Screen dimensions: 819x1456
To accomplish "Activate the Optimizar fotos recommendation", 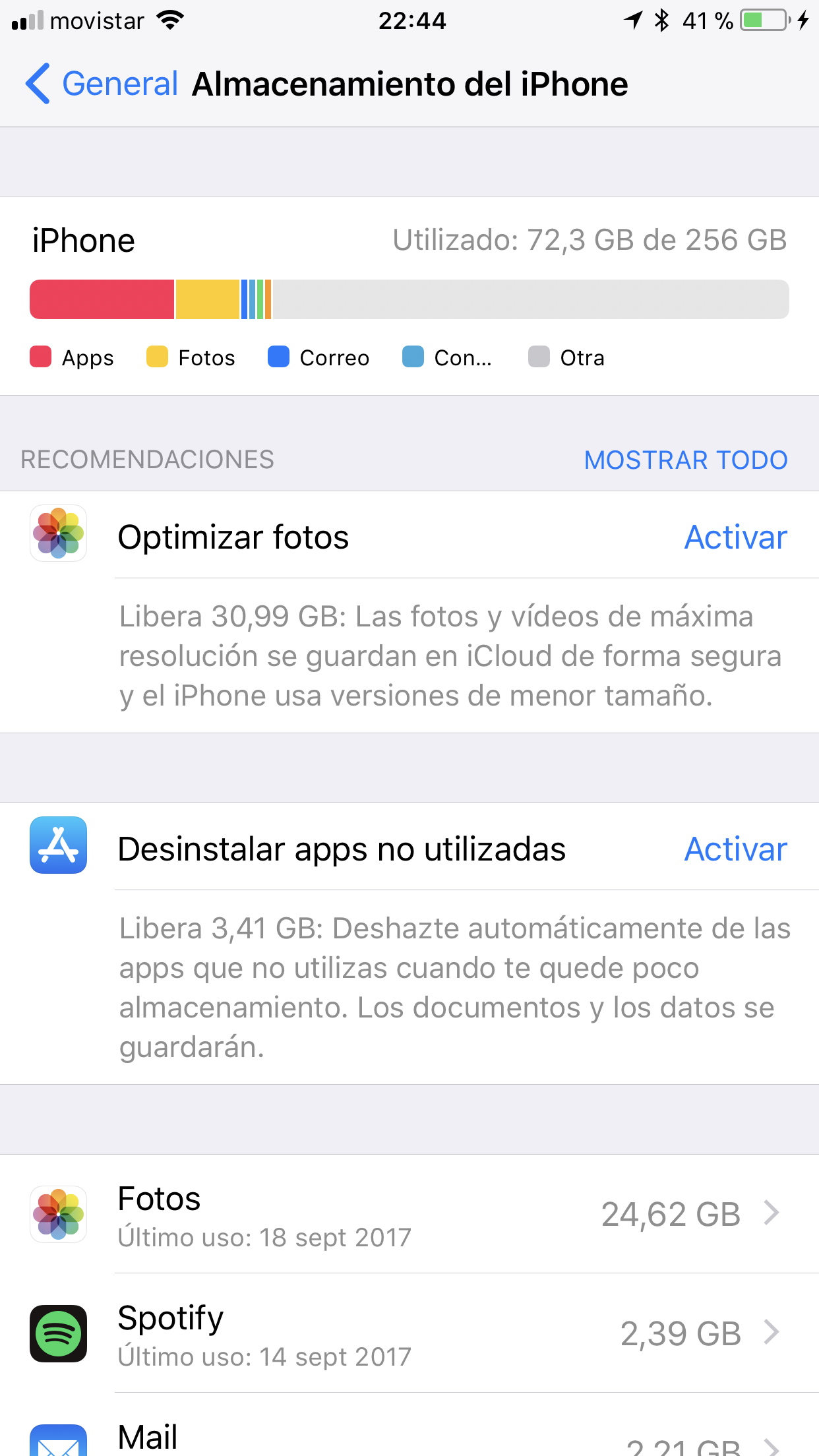I will (736, 537).
